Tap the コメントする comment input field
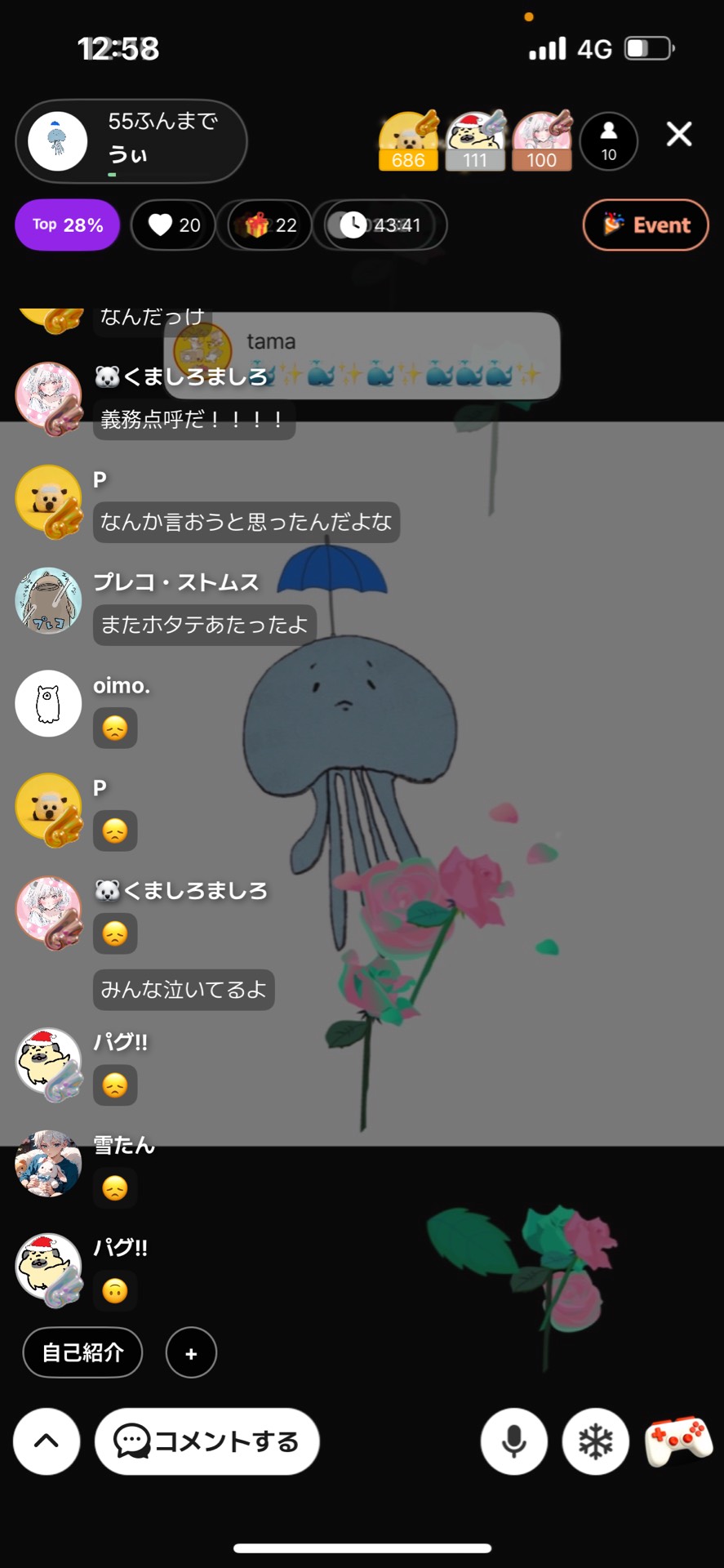Viewport: 724px width, 1568px height. click(x=207, y=1441)
